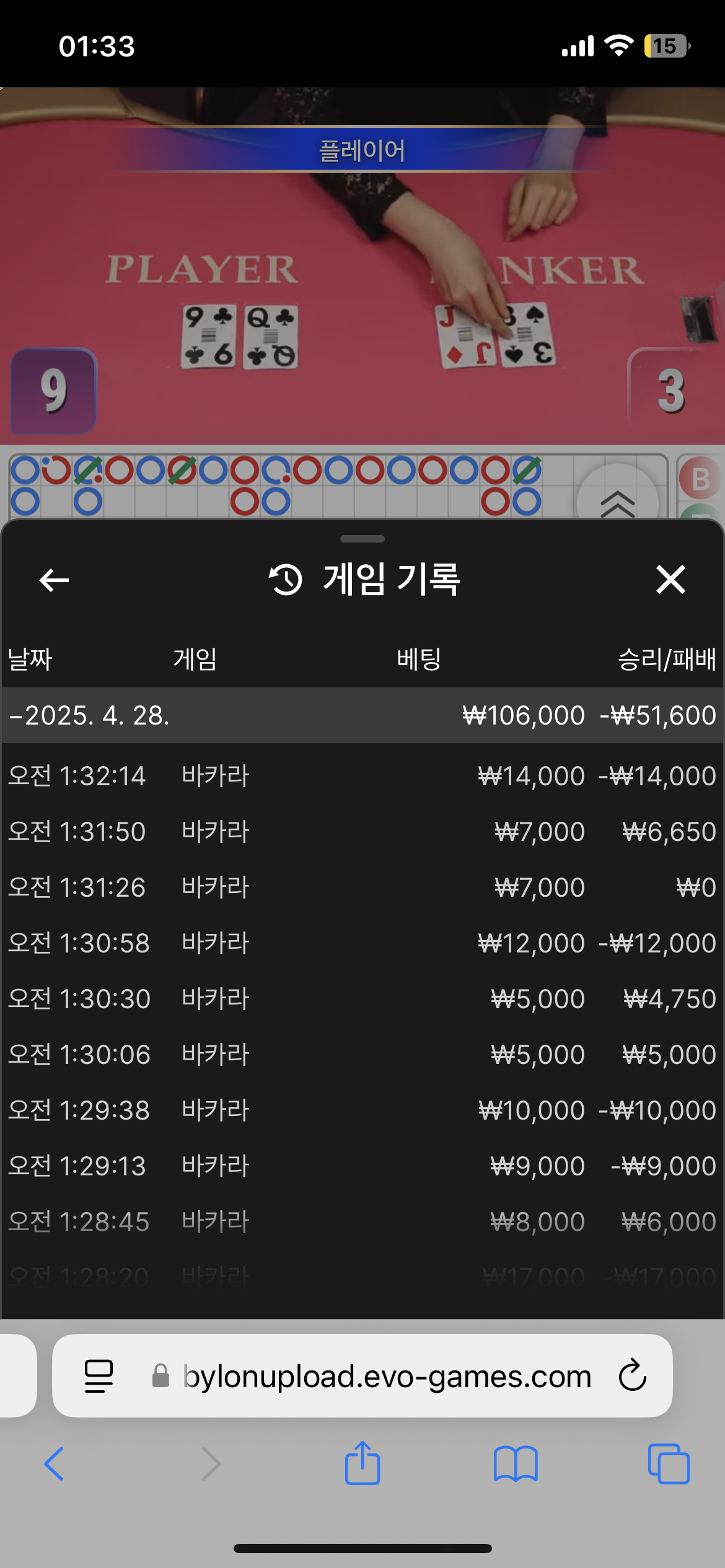Close the game history panel

click(670, 580)
